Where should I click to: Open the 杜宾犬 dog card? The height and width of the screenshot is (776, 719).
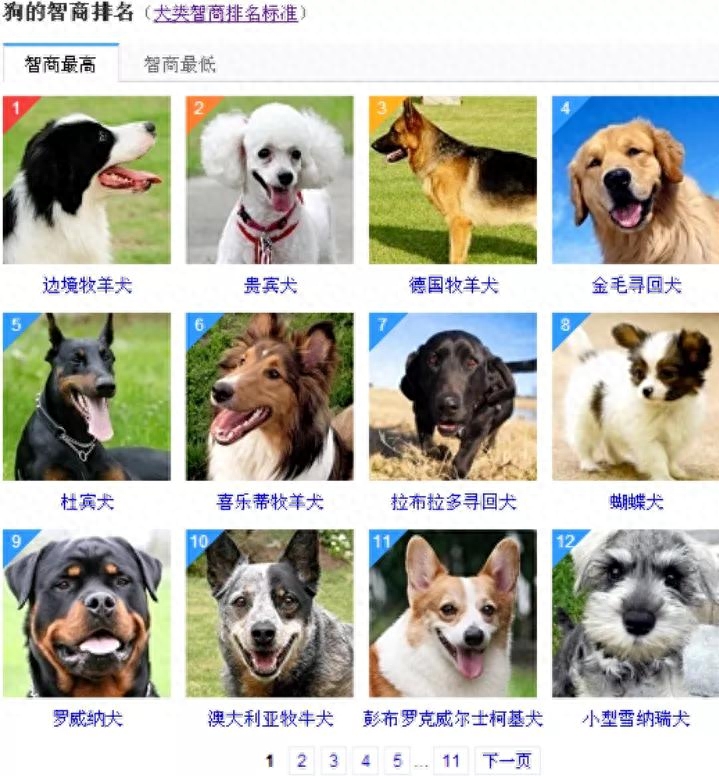click(87, 397)
